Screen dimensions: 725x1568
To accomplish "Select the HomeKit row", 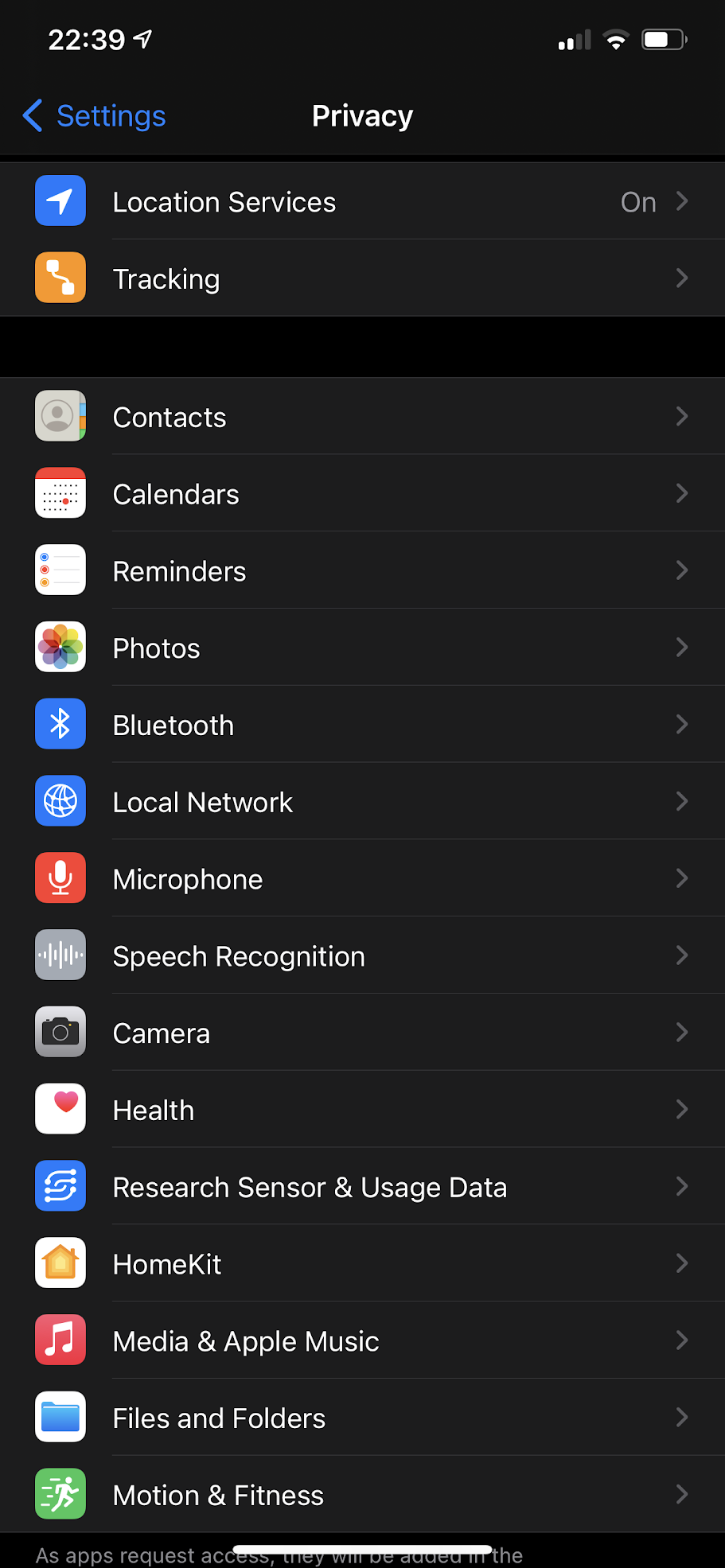I will (362, 1264).
